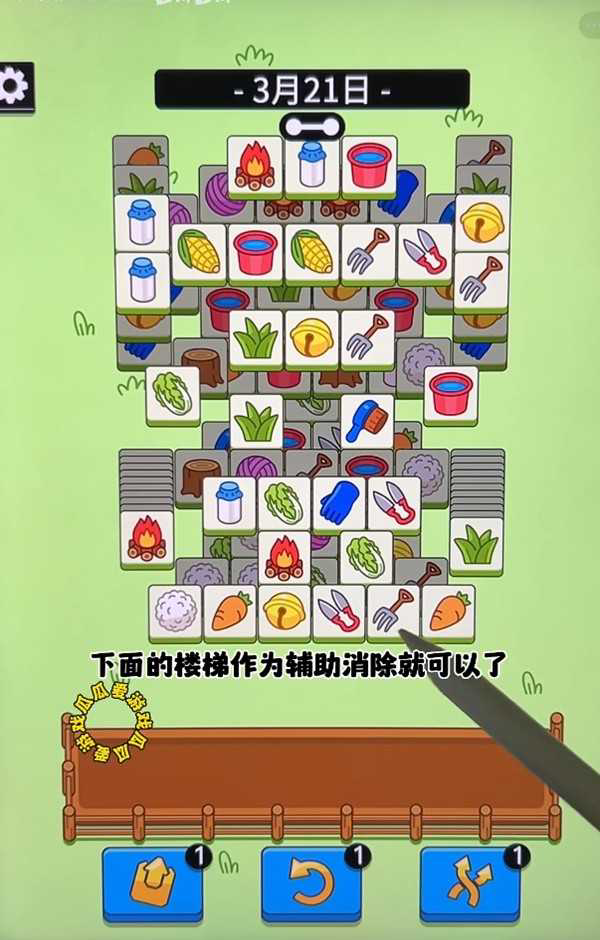The image size is (600, 940).
Task: Select the white cauliflower tile beside the carrot
Action: click(x=175, y=611)
